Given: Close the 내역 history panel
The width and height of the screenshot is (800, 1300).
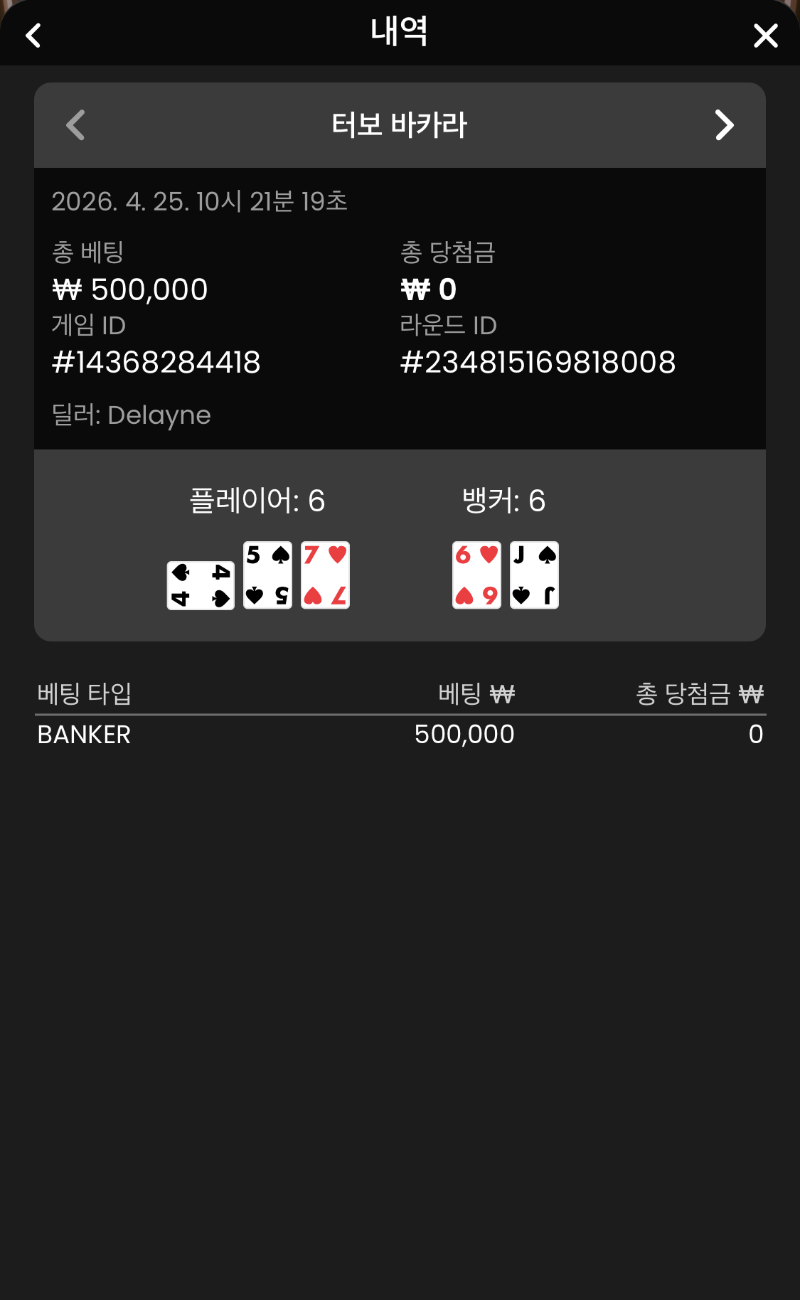Looking at the screenshot, I should [765, 36].
